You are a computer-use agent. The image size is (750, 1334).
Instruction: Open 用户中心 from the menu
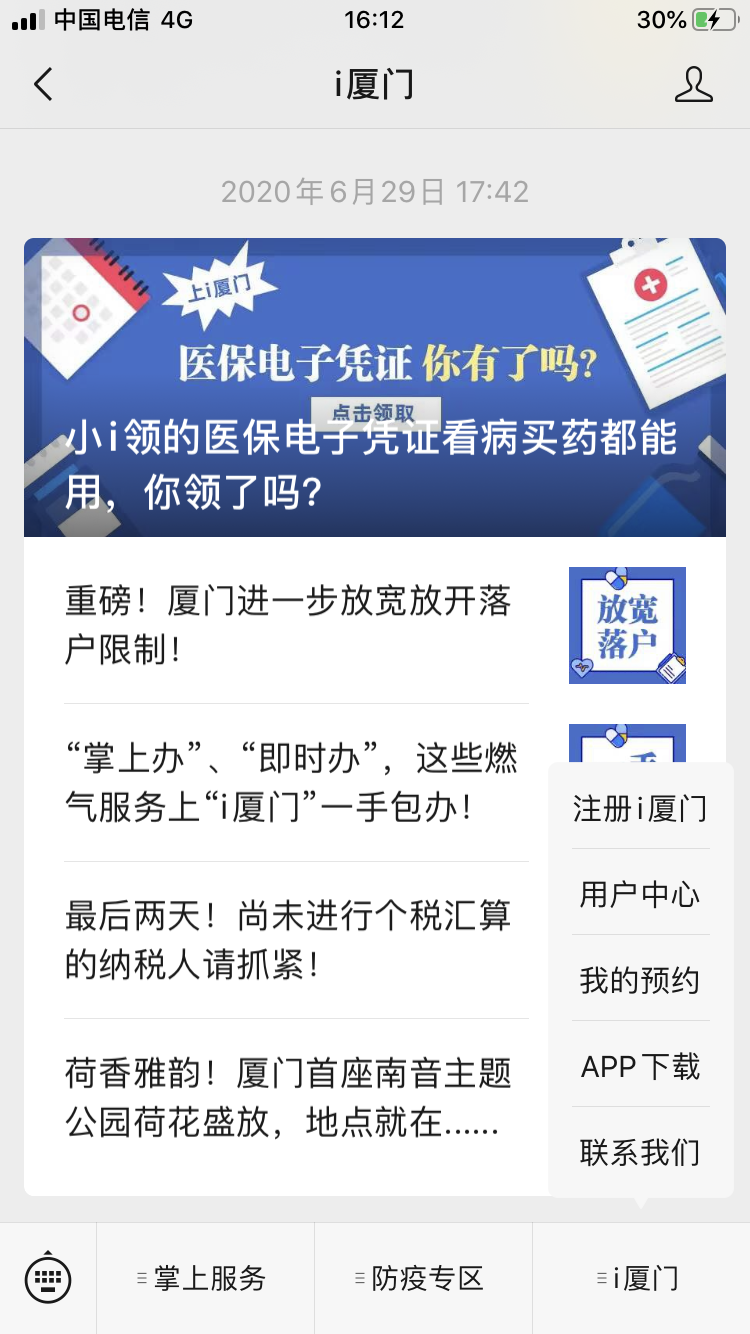(x=640, y=894)
